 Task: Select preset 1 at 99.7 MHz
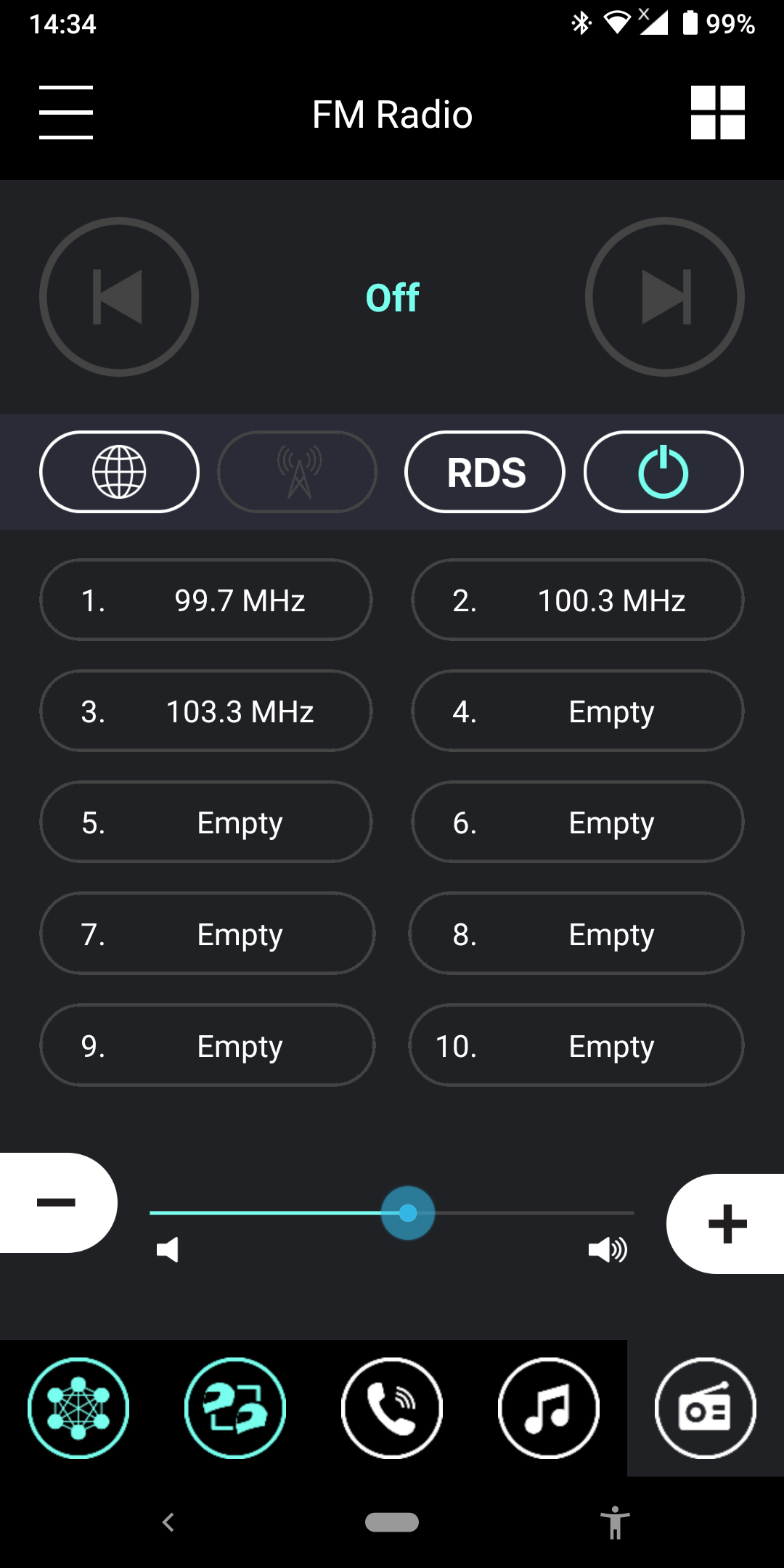206,600
